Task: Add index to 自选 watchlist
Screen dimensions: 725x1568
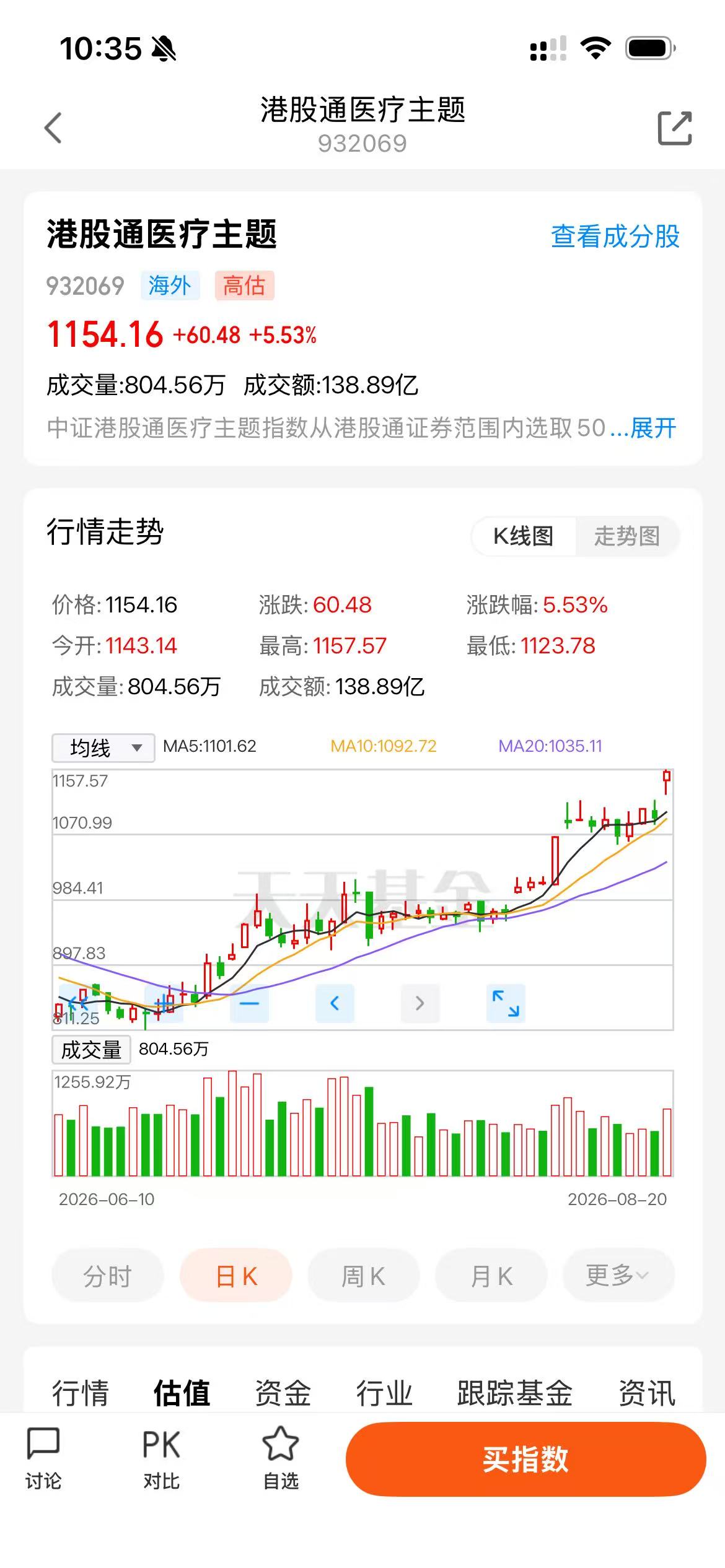Action: (x=281, y=1458)
